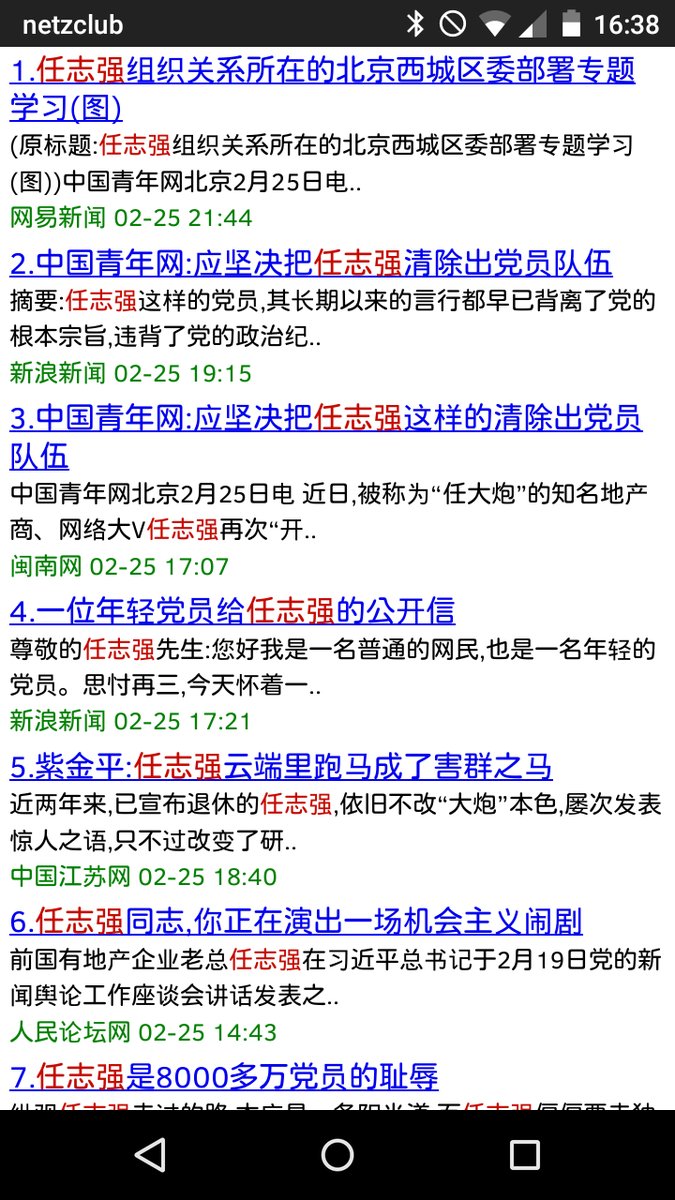Open result 5 紫金平 云端里跑马成了害群之马
675x1200 pixels.
281,766
